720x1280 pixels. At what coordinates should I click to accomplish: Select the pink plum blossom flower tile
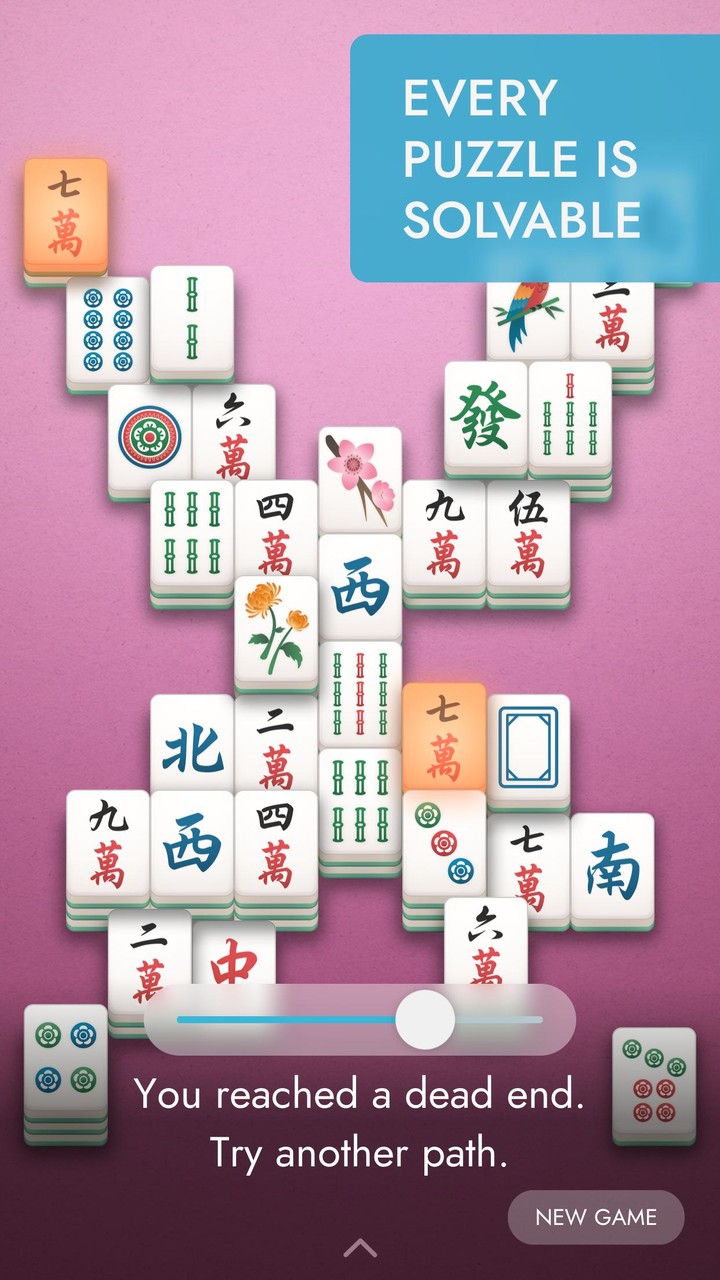click(x=360, y=480)
